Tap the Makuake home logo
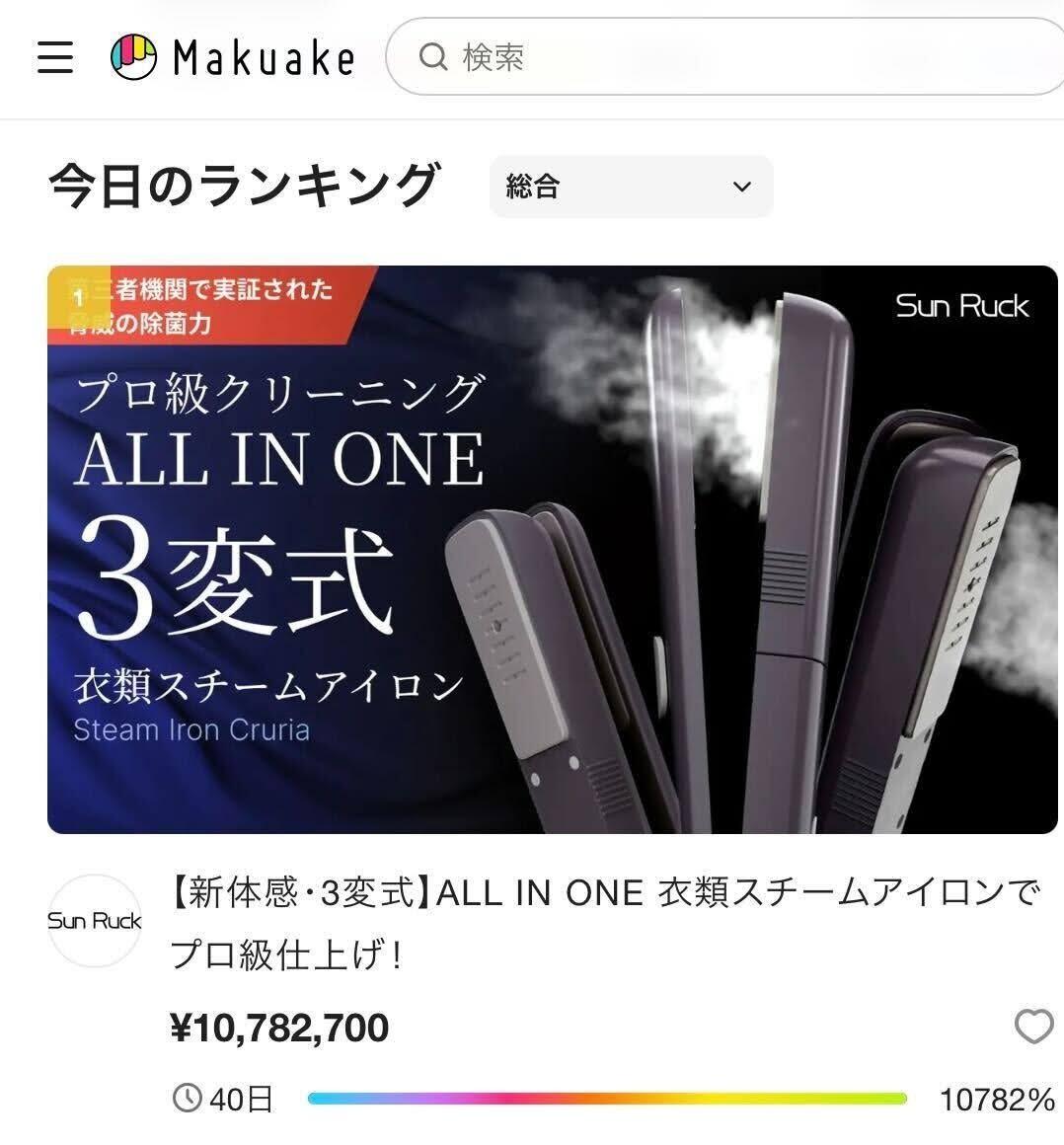 pos(233,57)
